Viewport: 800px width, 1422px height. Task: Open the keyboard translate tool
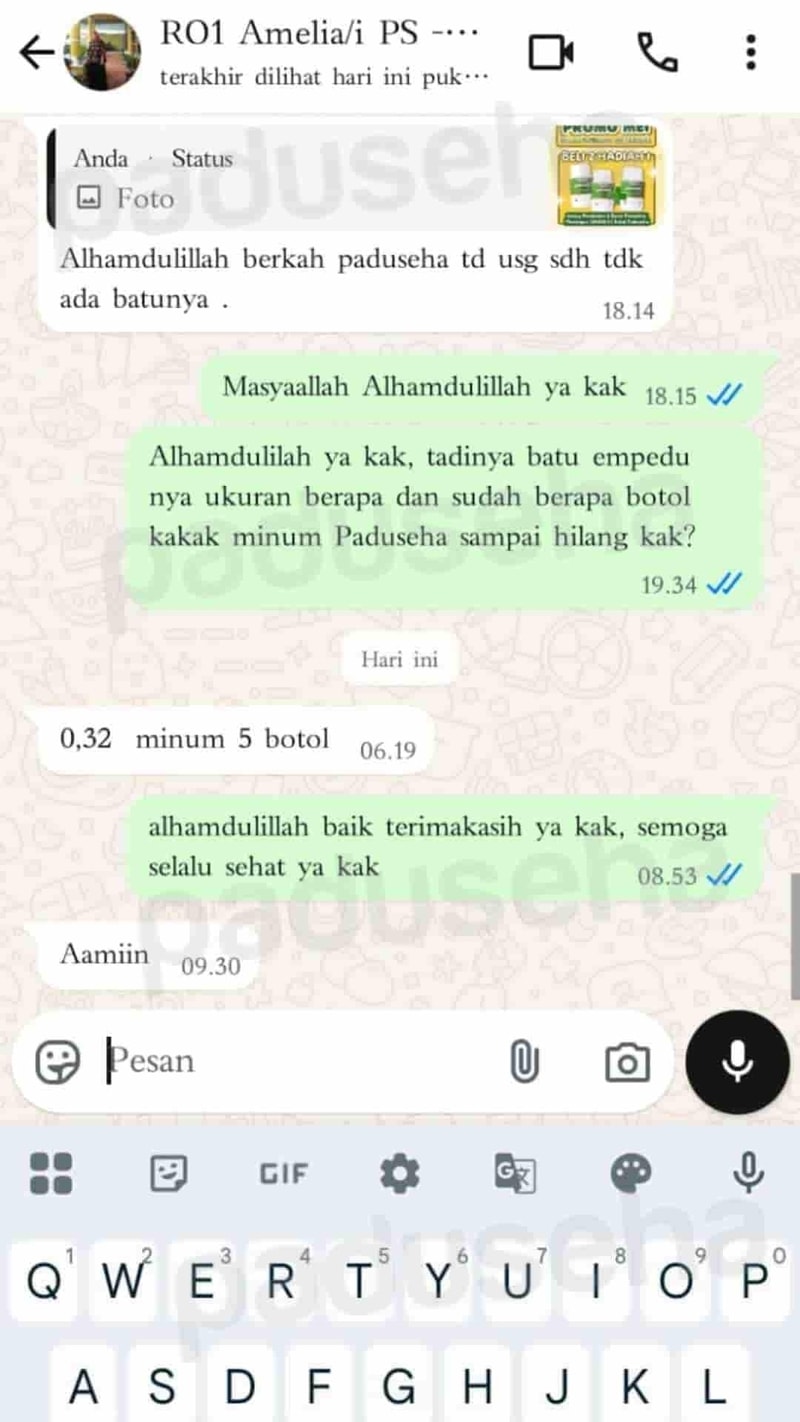coord(516,1173)
